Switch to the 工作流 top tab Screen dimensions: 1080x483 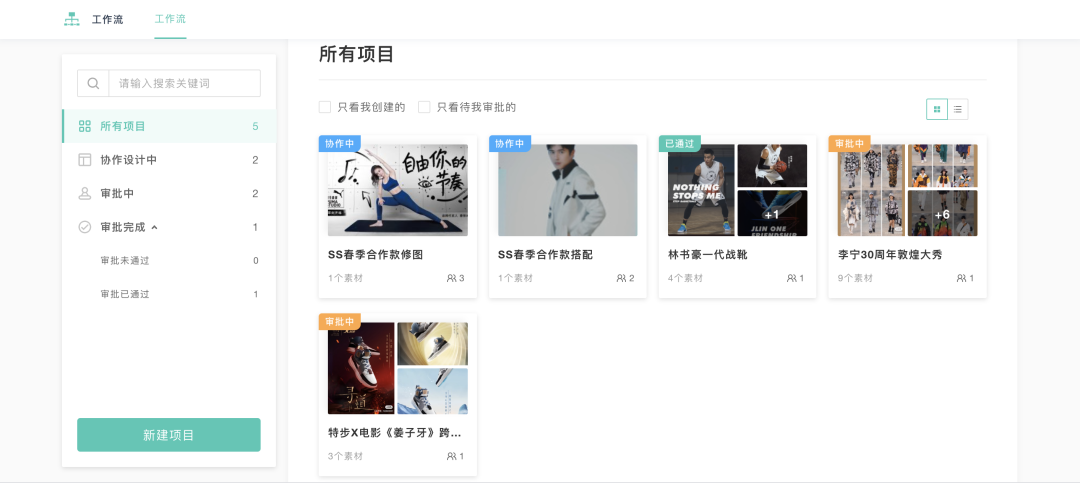170,19
